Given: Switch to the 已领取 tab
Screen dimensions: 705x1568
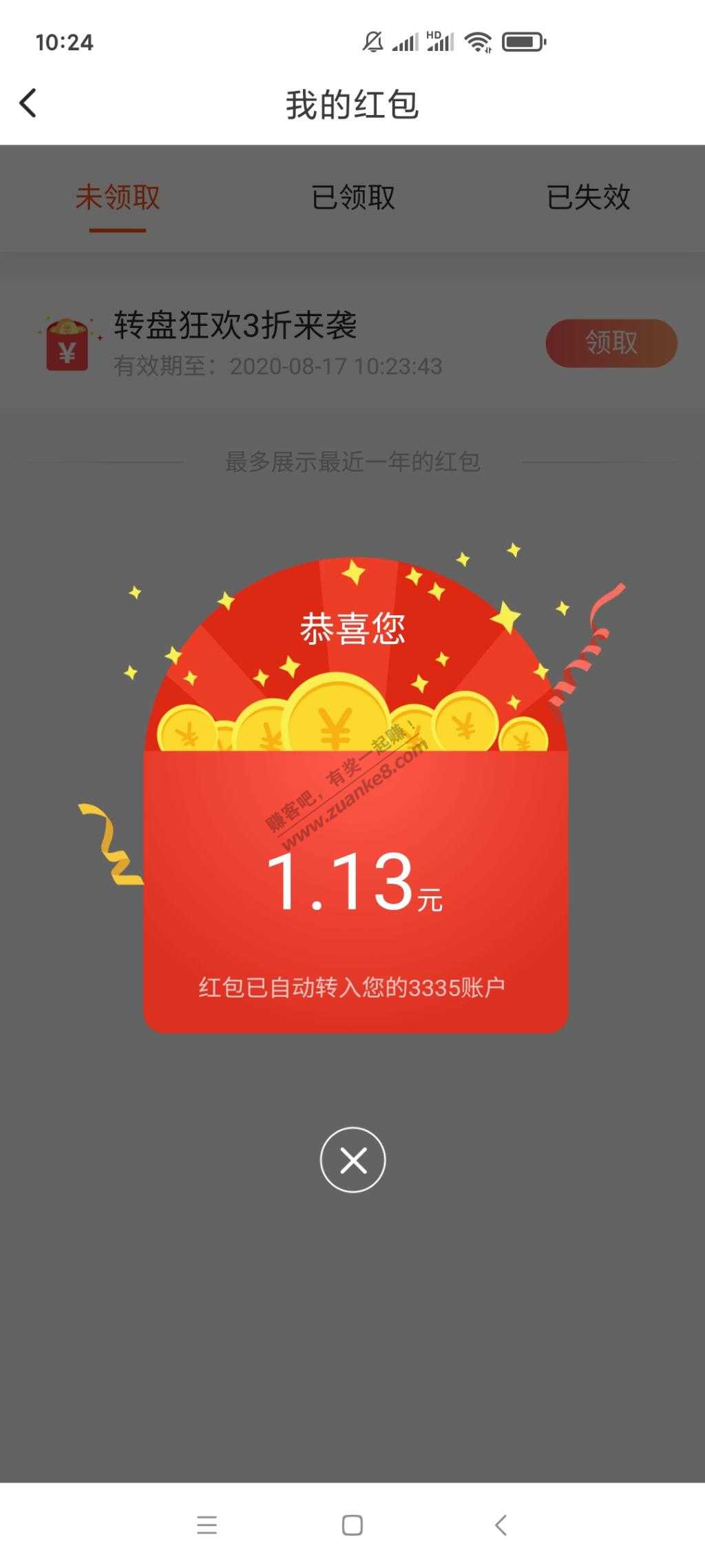Looking at the screenshot, I should click(x=353, y=198).
